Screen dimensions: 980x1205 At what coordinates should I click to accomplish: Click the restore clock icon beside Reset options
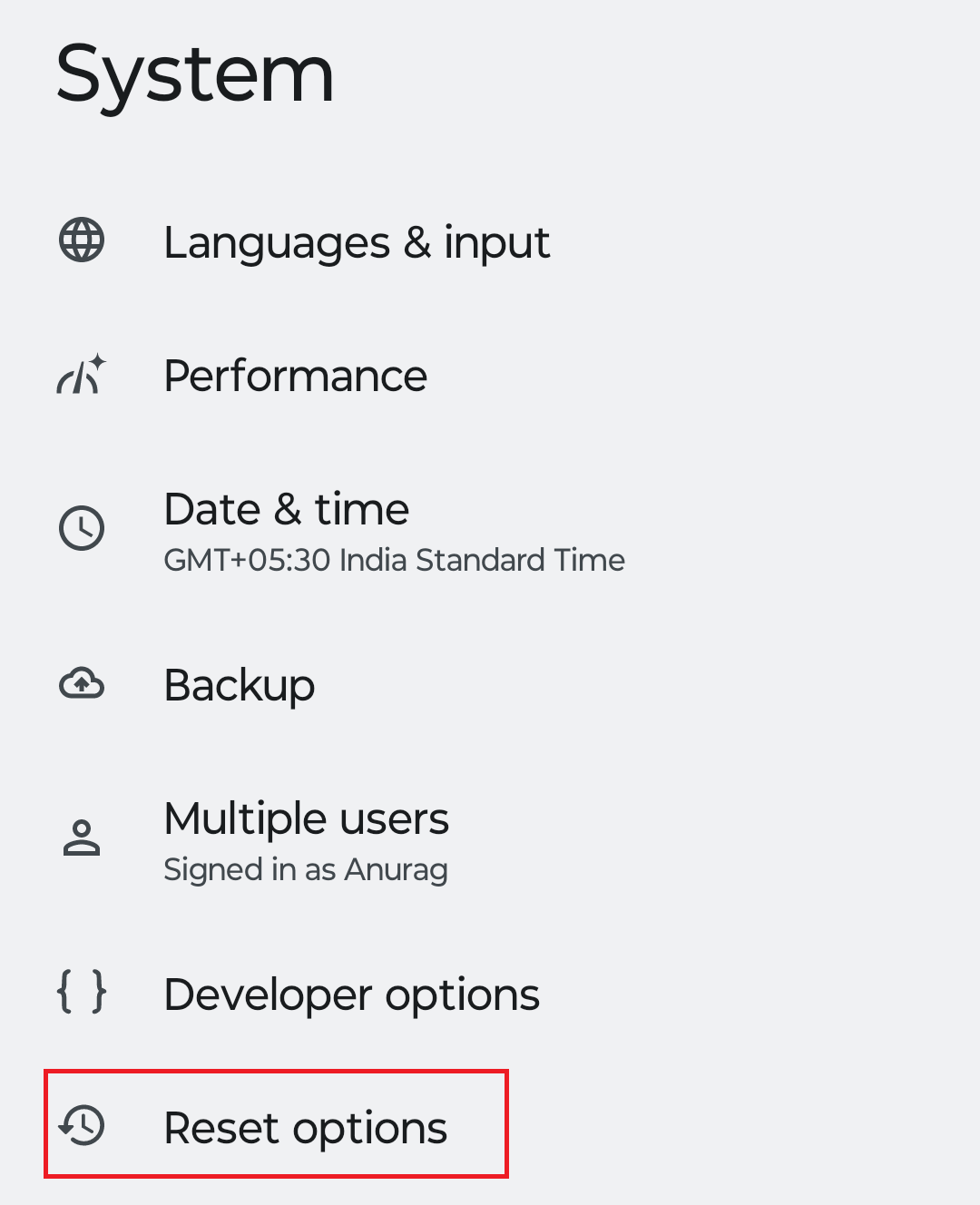[x=81, y=1126]
